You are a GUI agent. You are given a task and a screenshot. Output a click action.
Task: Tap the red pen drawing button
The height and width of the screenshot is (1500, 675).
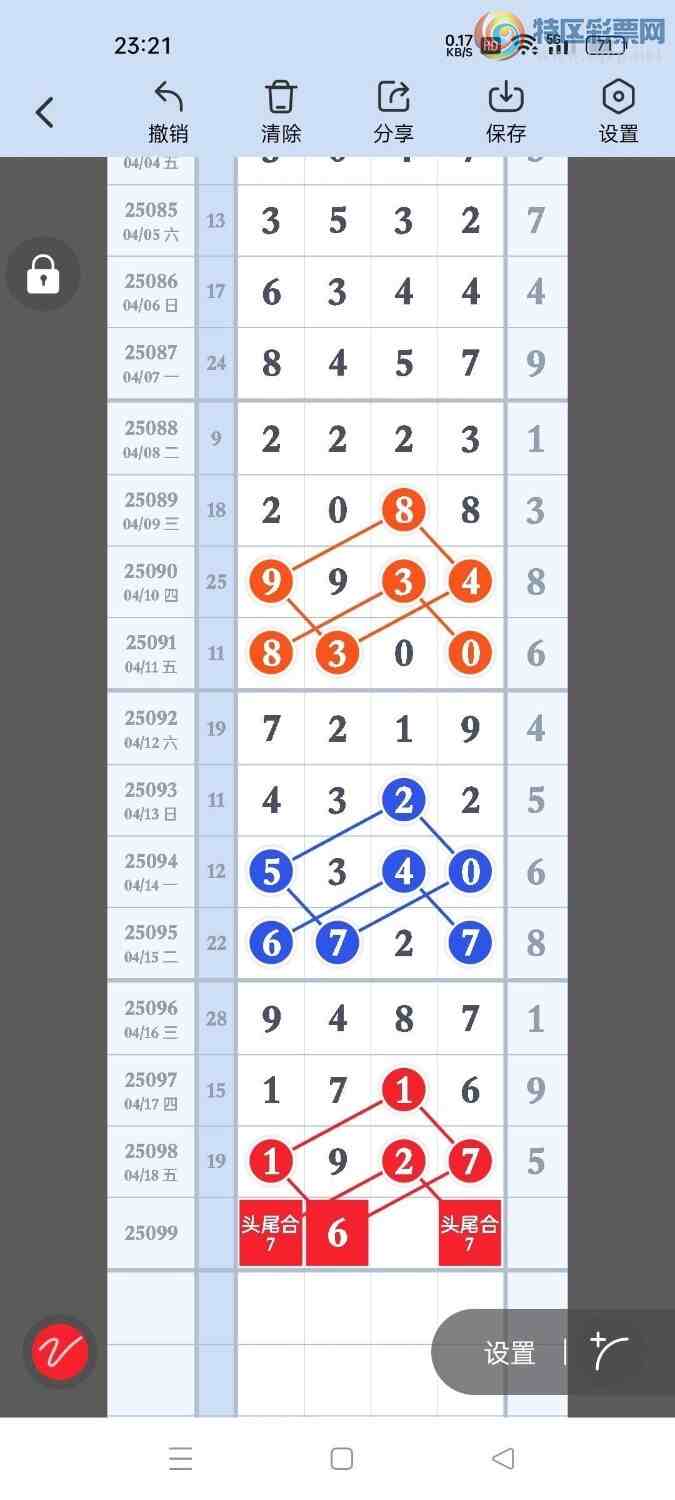click(60, 1352)
